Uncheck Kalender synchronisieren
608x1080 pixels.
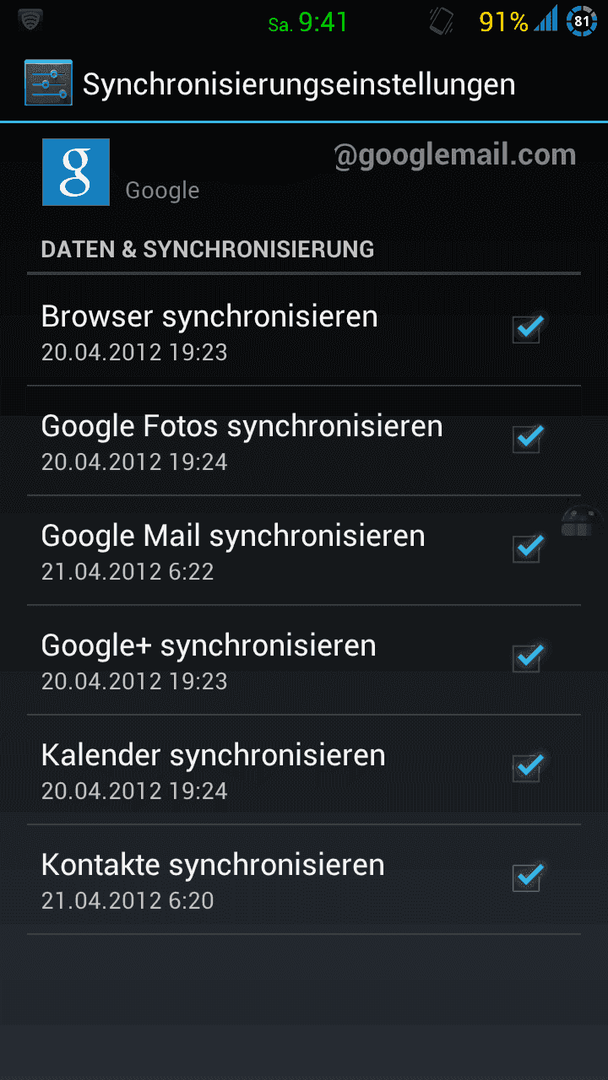point(527,767)
